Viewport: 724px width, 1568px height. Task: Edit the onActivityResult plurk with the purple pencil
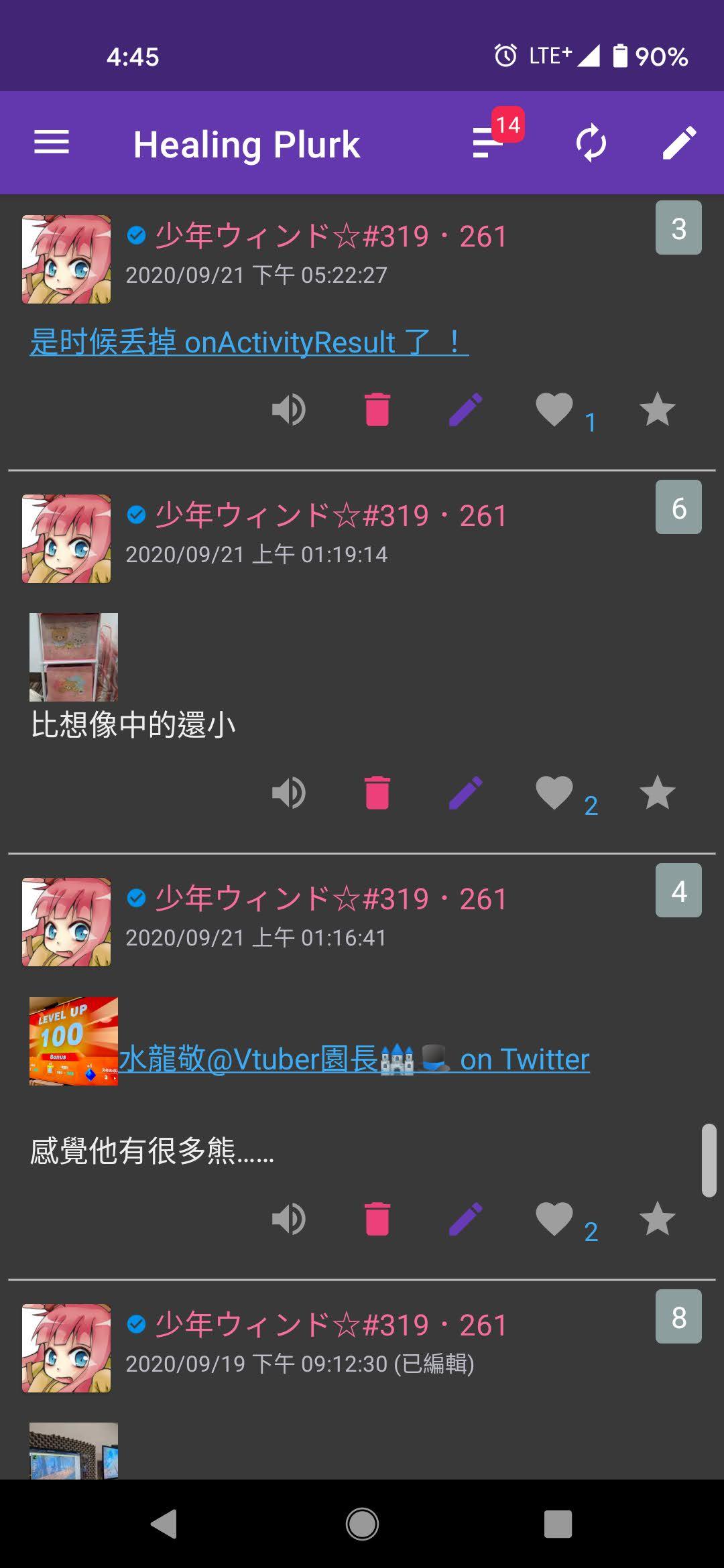pyautogui.click(x=466, y=409)
